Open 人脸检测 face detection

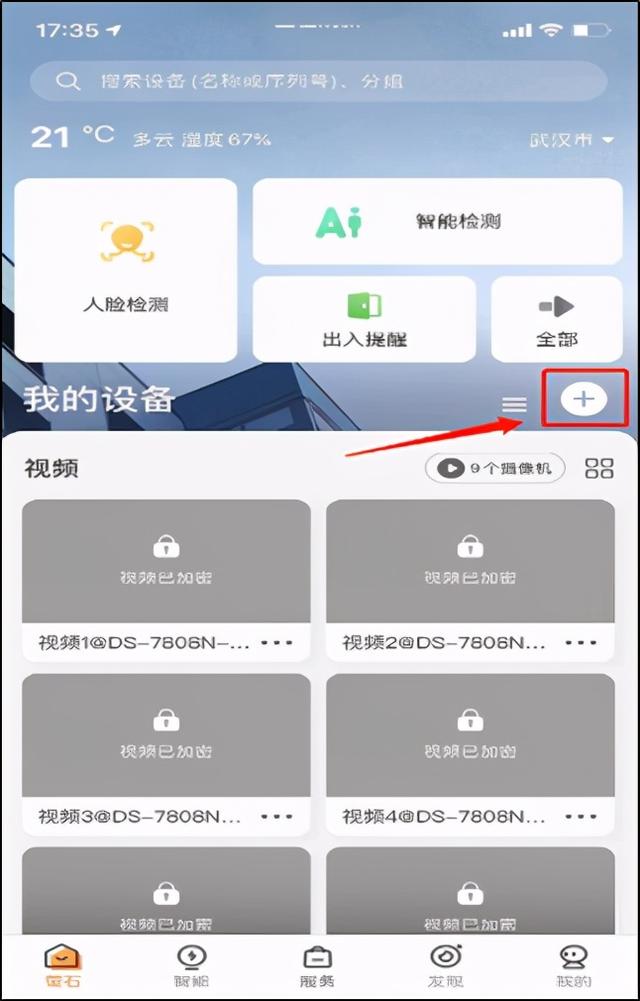[126, 269]
